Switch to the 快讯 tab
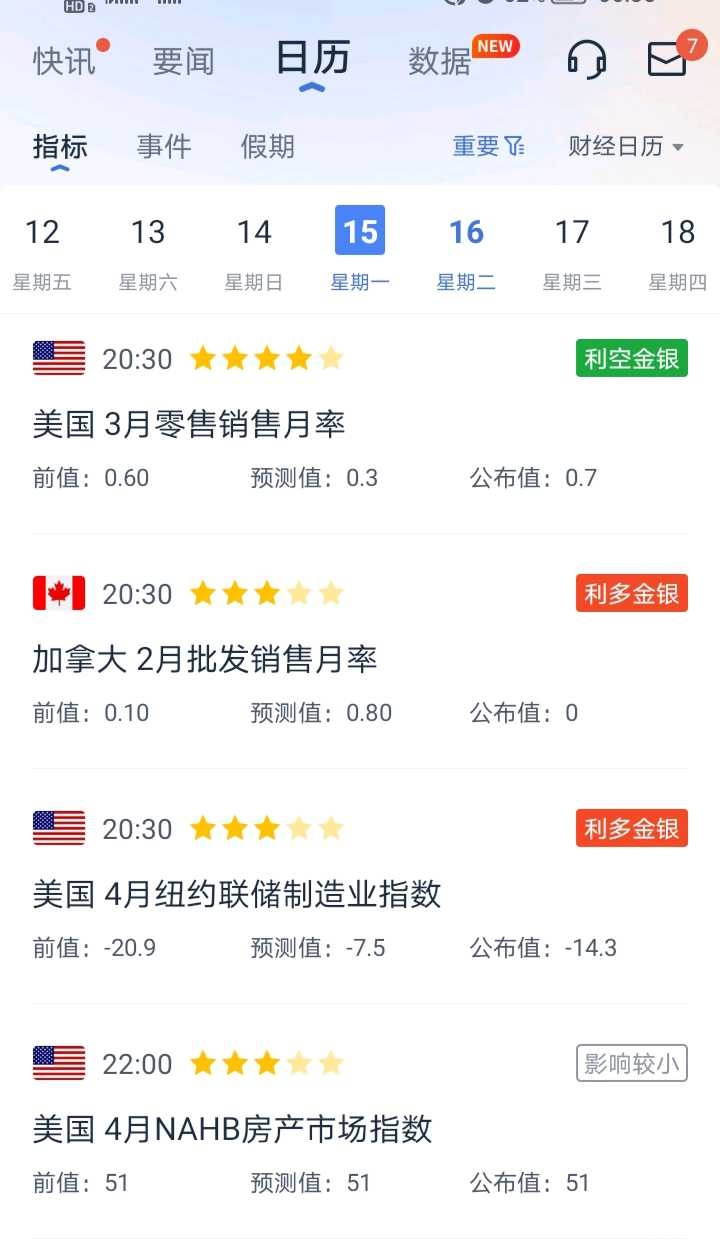The image size is (720, 1259). (x=62, y=61)
